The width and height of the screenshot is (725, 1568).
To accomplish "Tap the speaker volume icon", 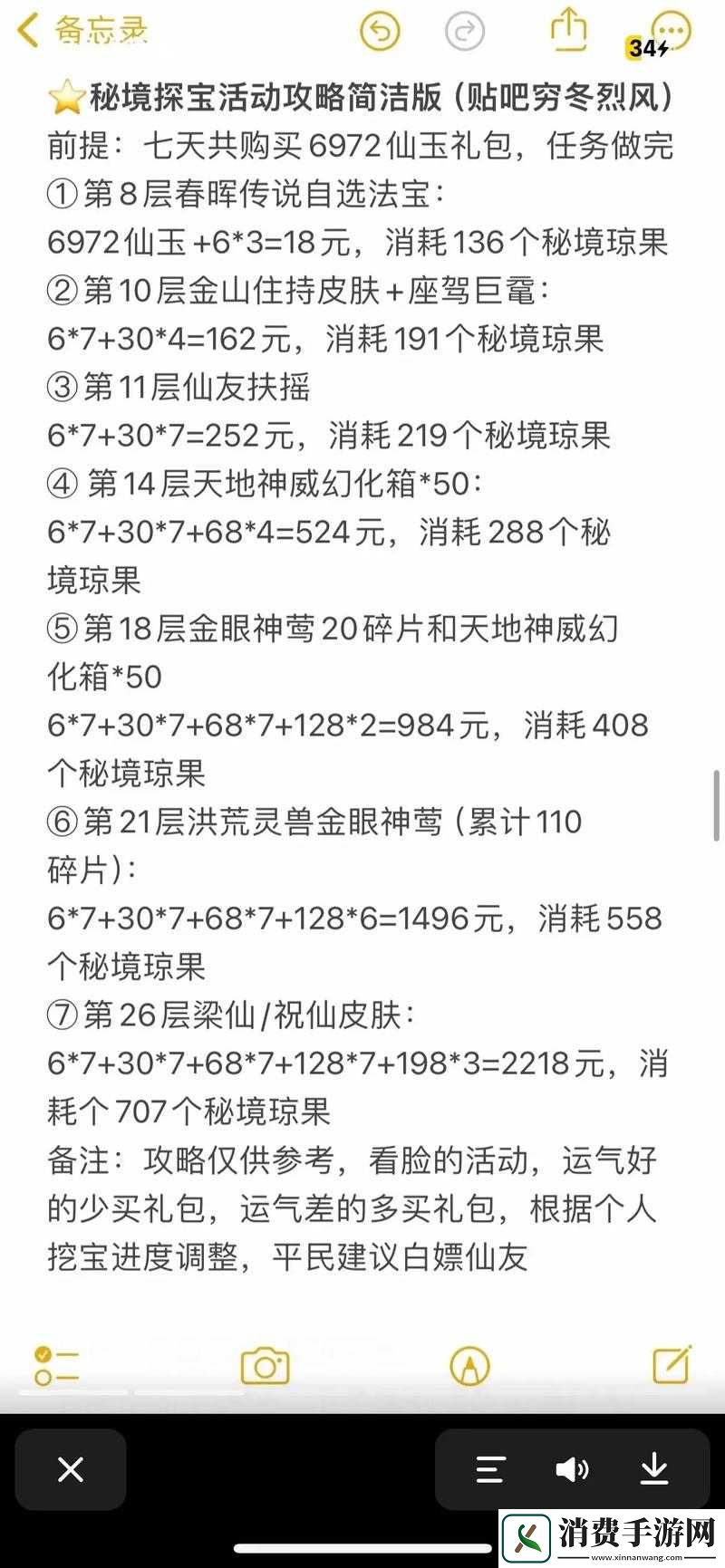I will 571,1469.
